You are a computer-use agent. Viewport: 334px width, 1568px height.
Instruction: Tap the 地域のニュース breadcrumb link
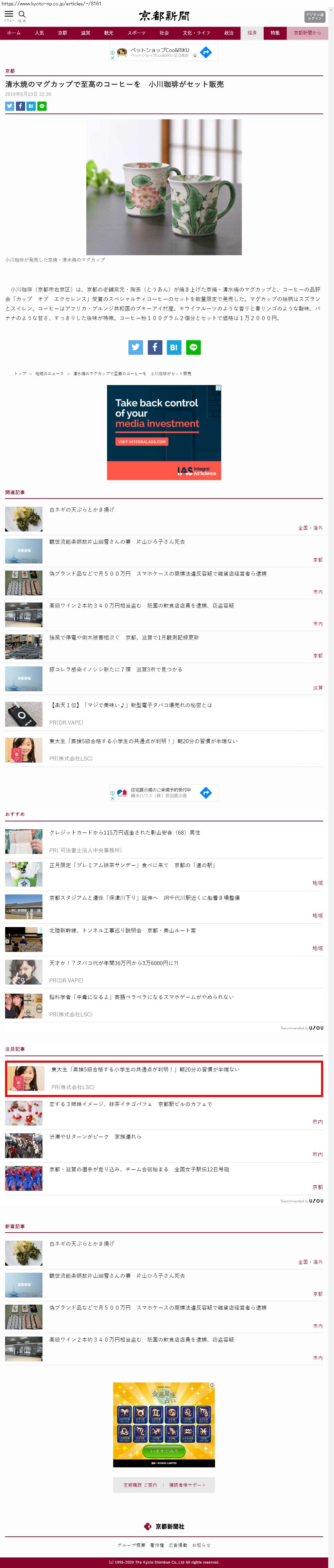[49, 374]
